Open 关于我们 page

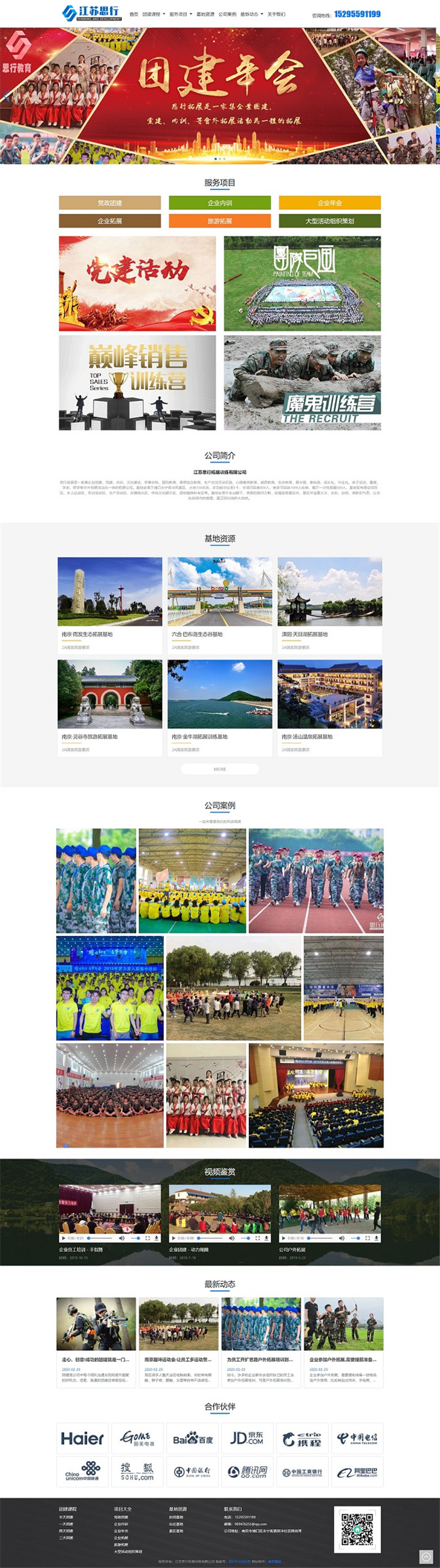tap(276, 14)
